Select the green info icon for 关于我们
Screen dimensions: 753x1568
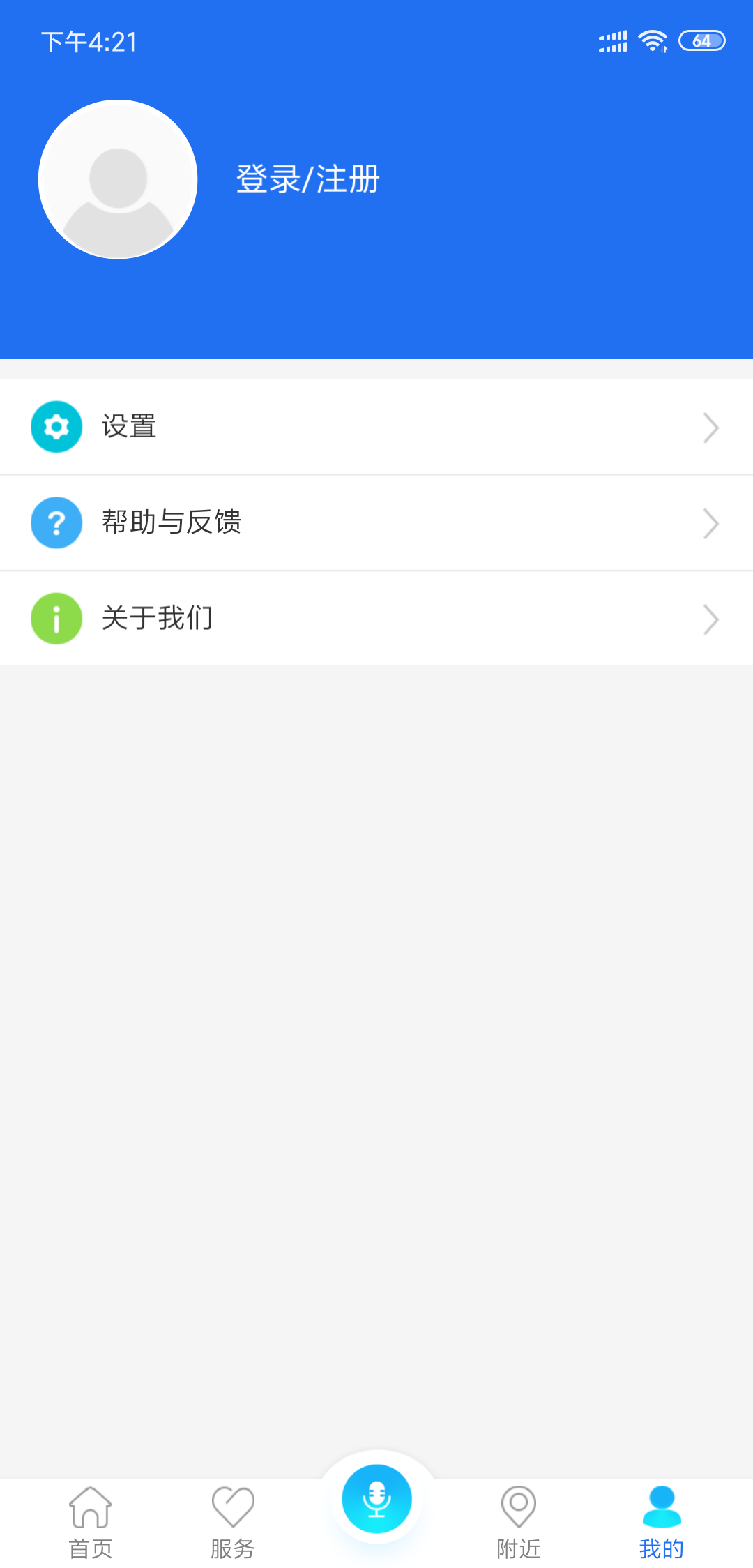pos(56,619)
